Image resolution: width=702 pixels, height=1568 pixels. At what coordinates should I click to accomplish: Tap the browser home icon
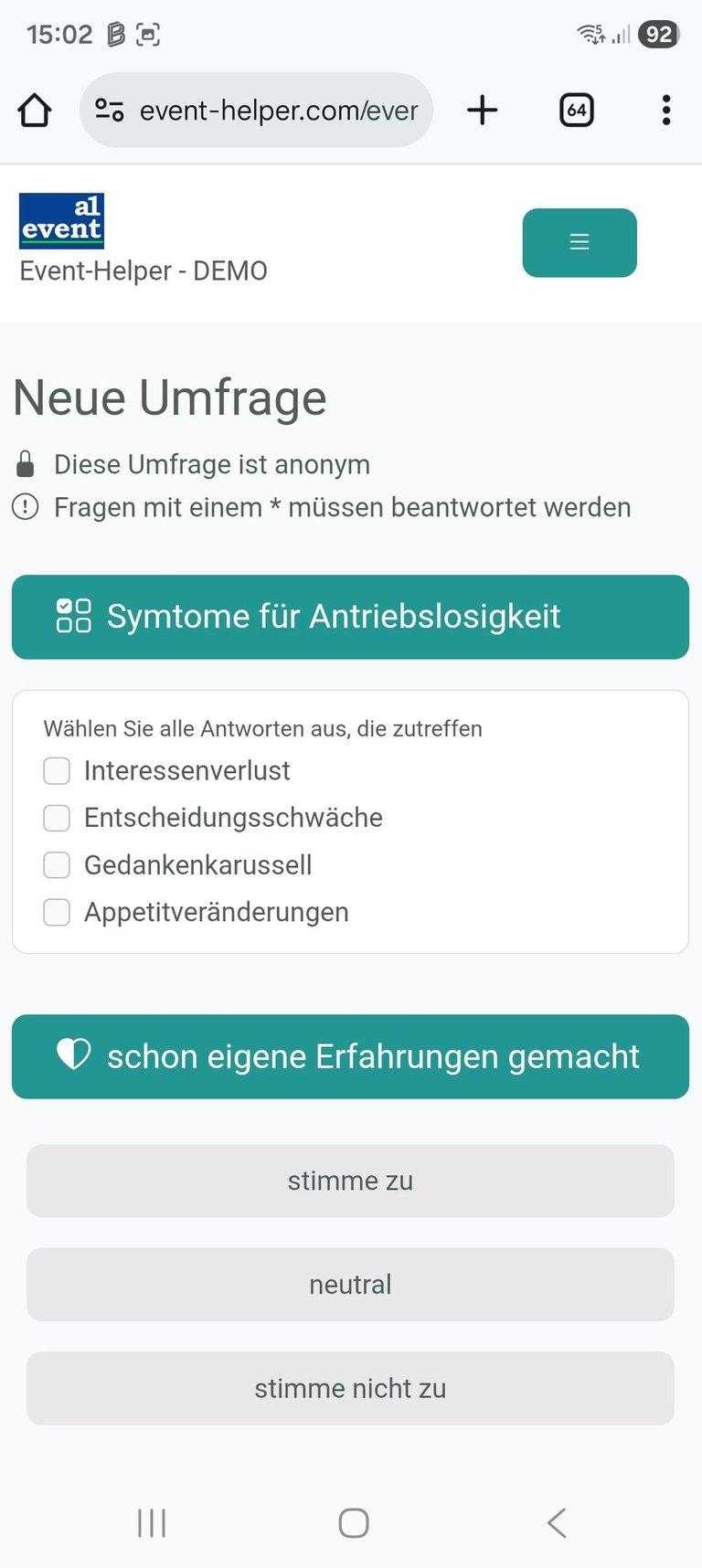point(35,111)
